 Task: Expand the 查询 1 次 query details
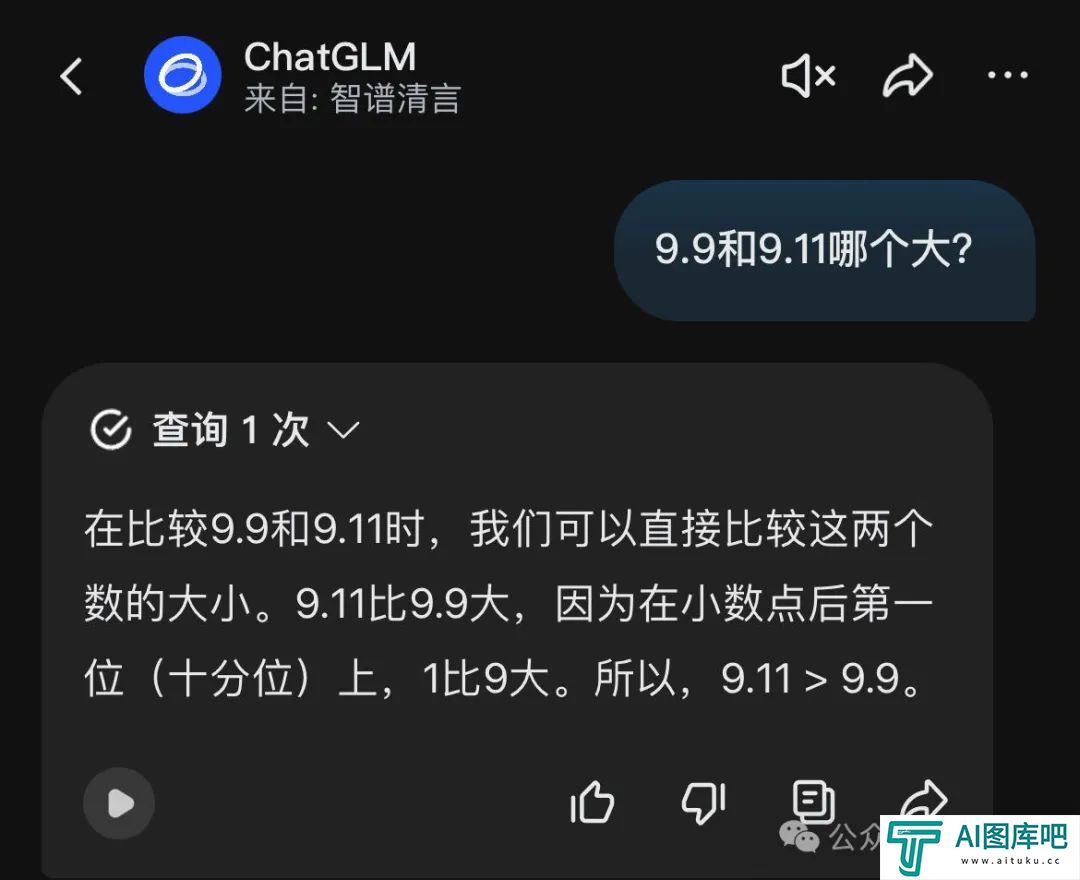(225, 430)
